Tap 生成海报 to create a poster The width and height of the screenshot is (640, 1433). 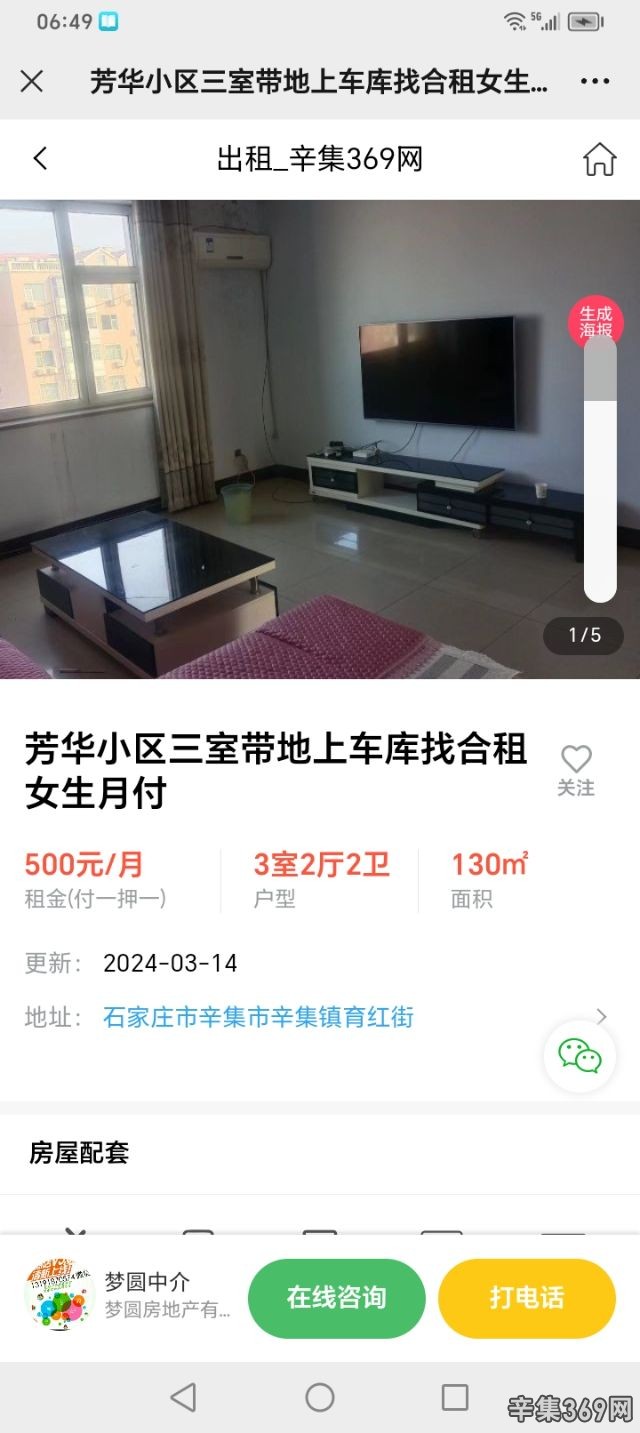coord(595,321)
